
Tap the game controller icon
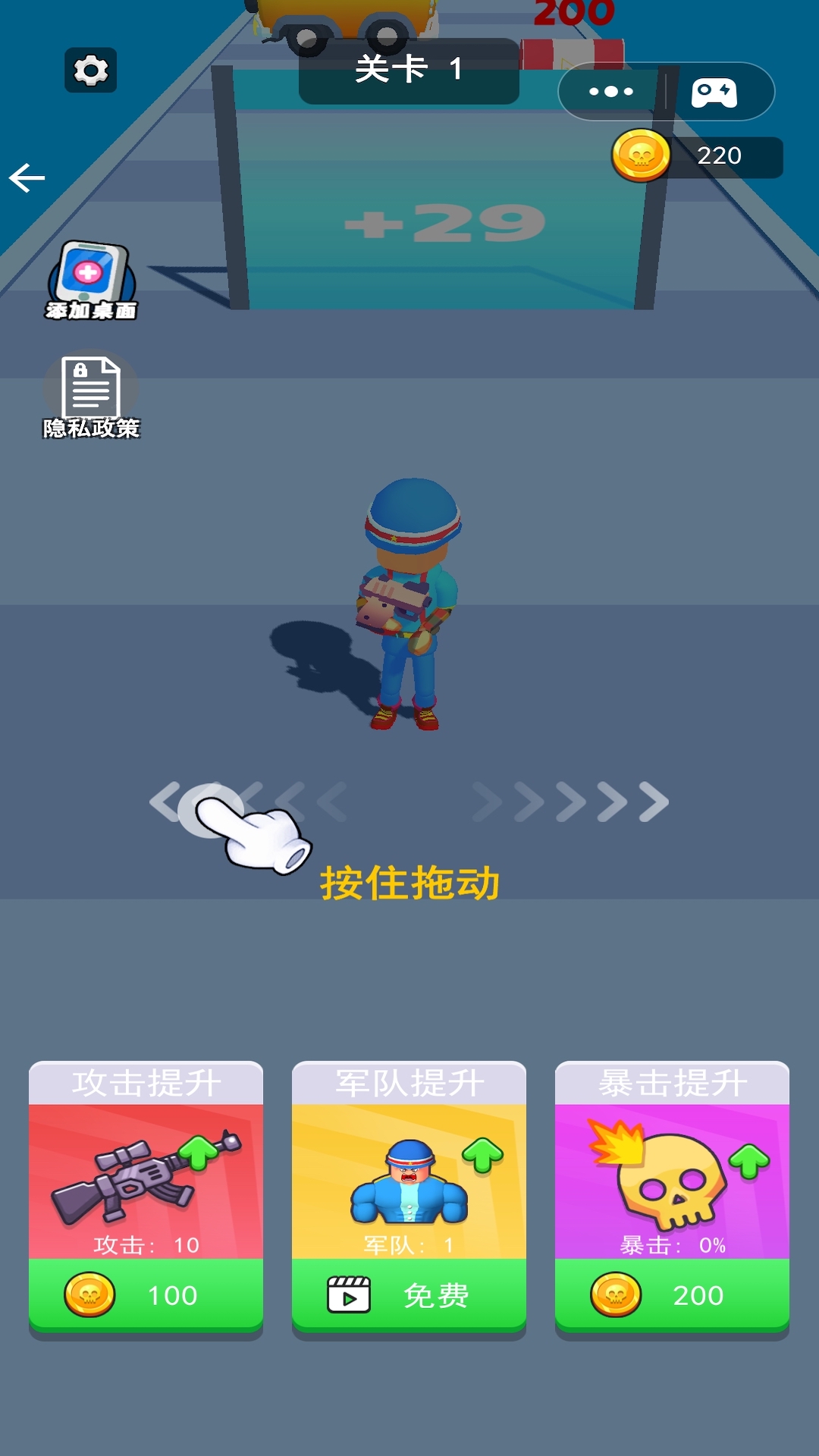click(x=714, y=93)
